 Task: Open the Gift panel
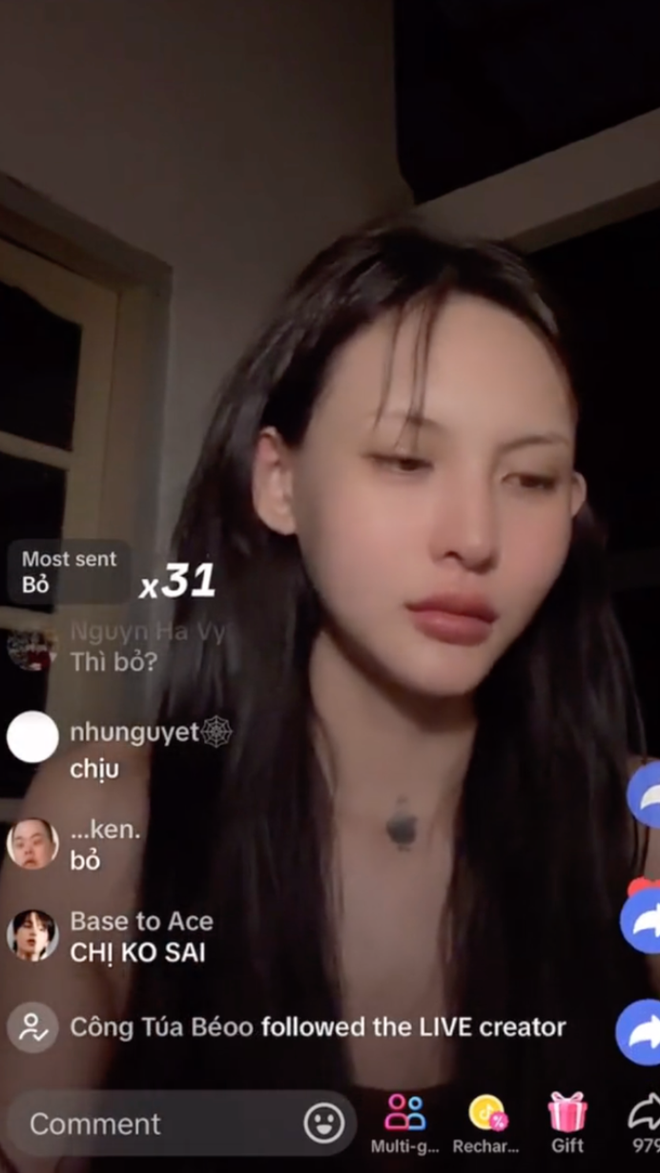(x=567, y=1121)
